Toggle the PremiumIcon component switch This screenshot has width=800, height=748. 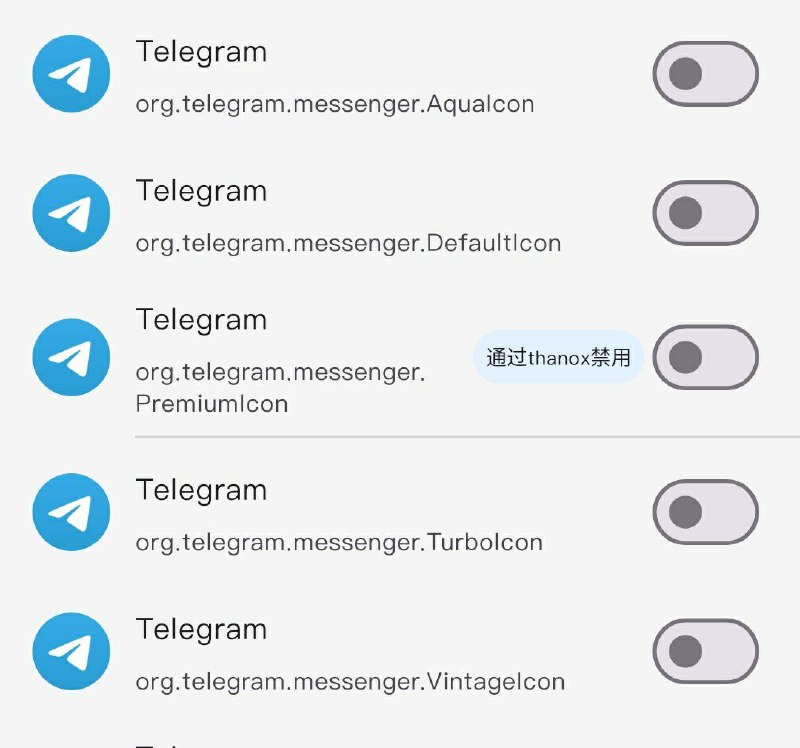[x=705, y=357]
